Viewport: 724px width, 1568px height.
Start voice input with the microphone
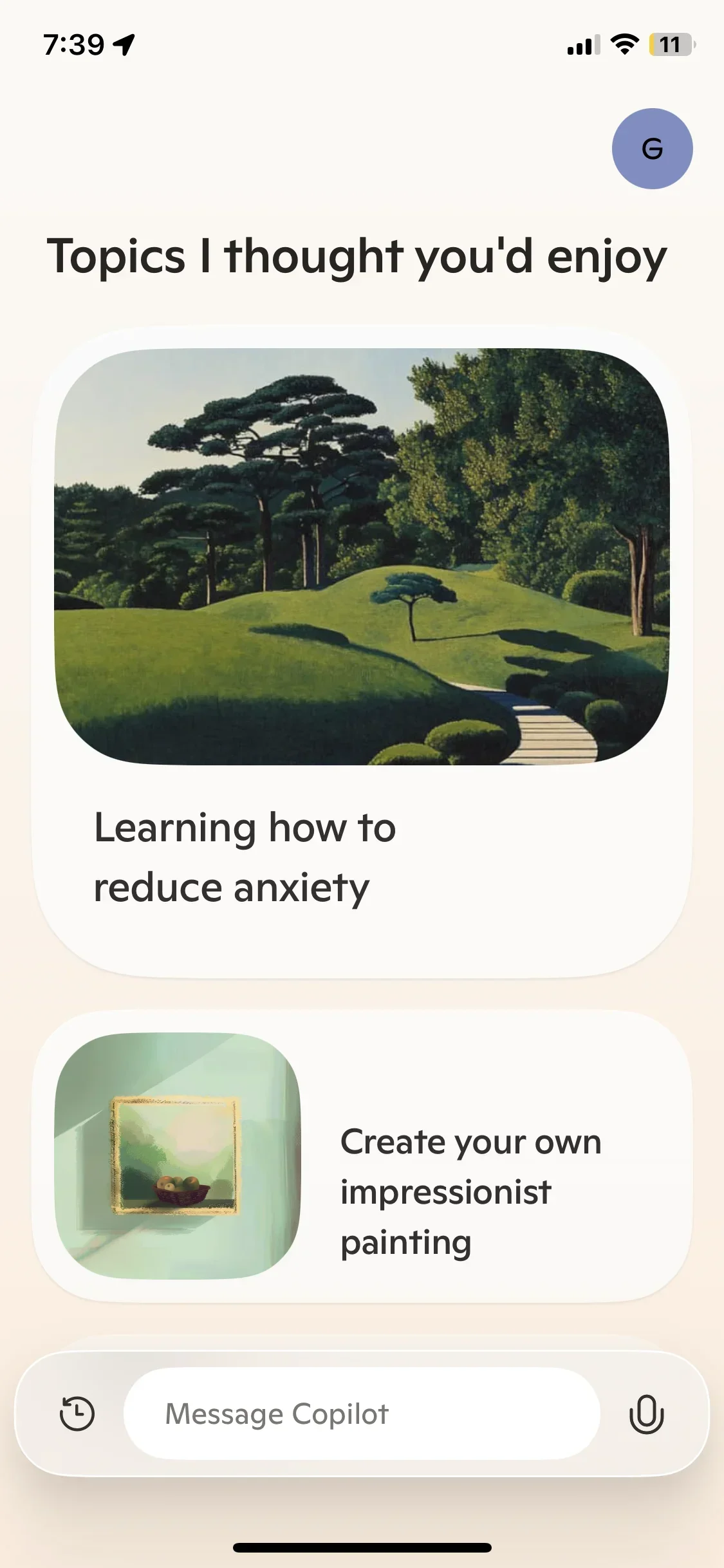[646, 1414]
